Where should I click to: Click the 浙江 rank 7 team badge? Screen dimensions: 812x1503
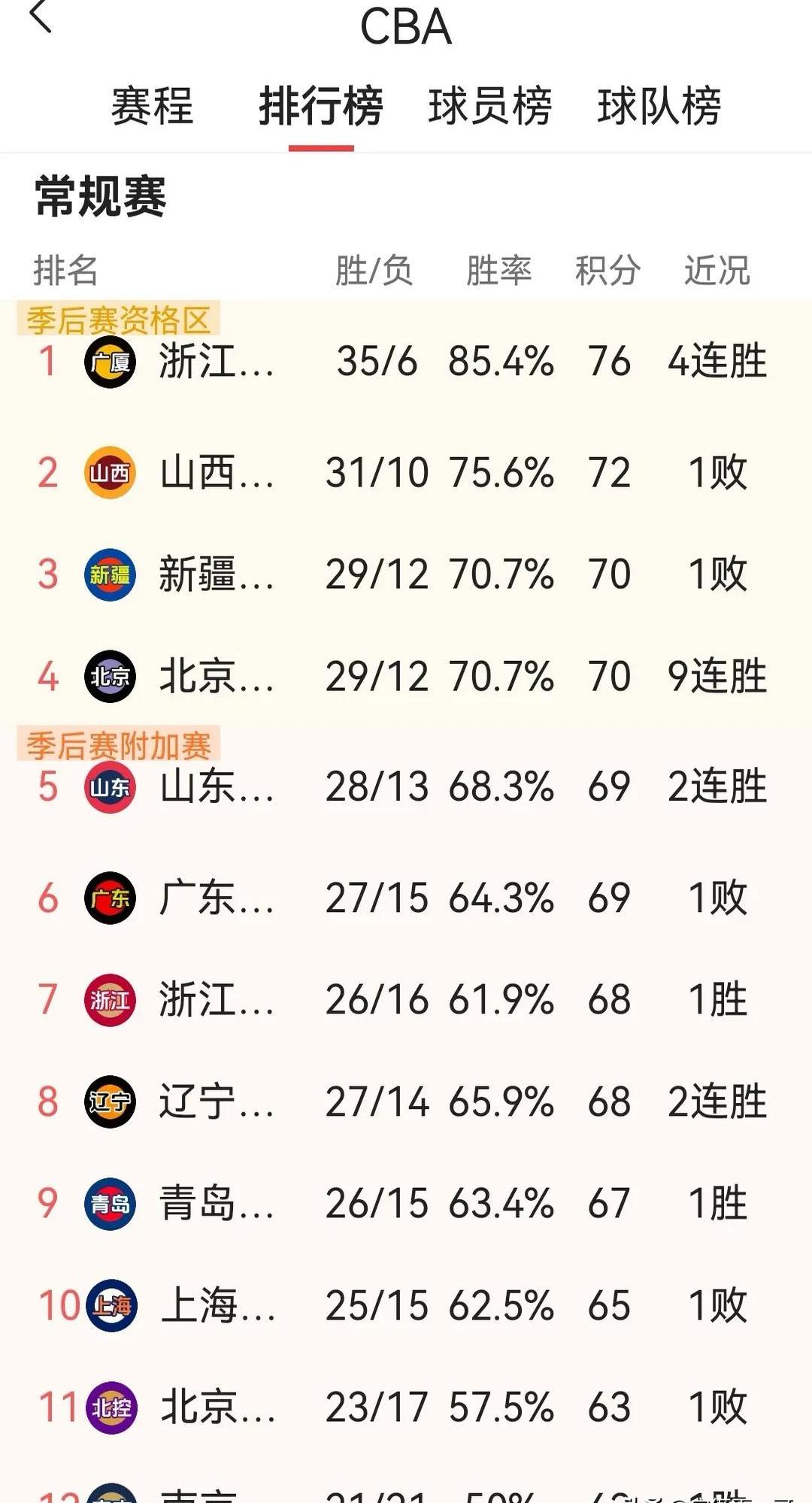110,1000
